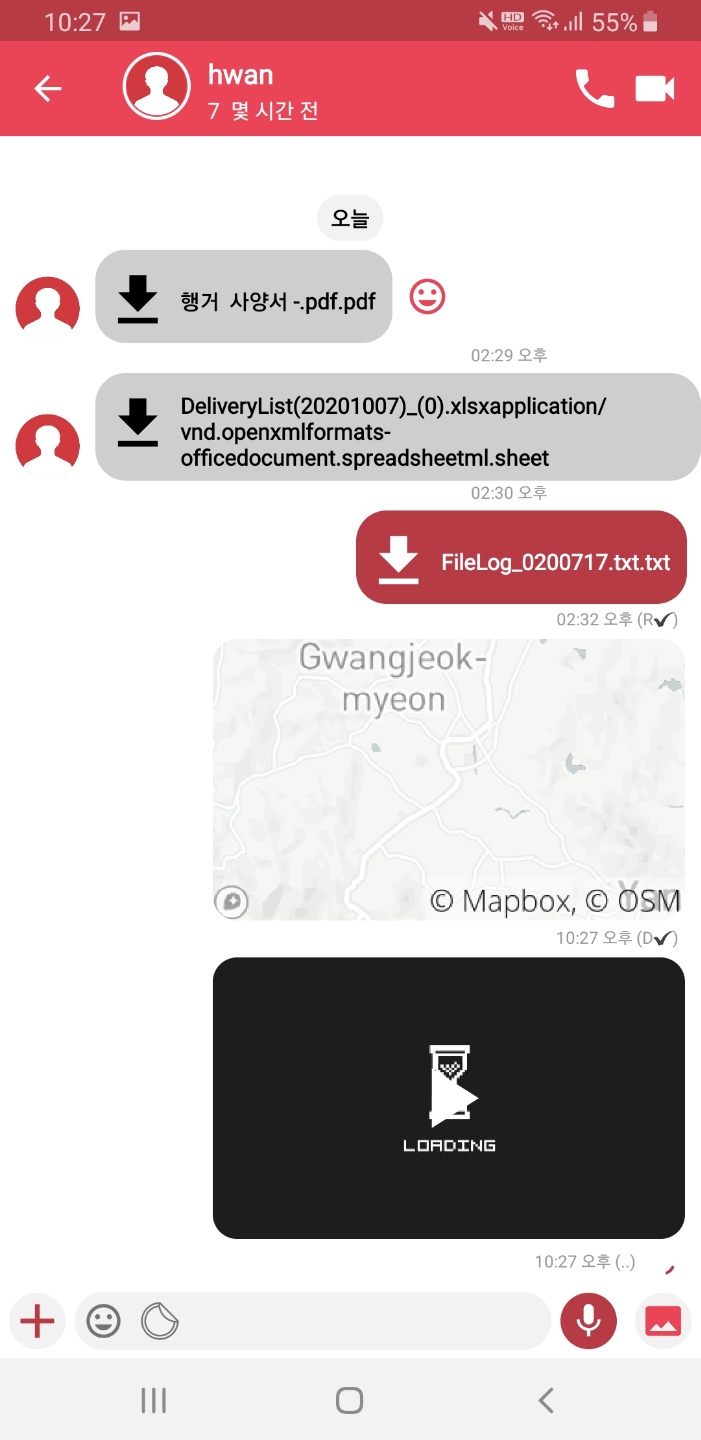Start a voice call with hwan
The image size is (701, 1440).
pyautogui.click(x=594, y=88)
